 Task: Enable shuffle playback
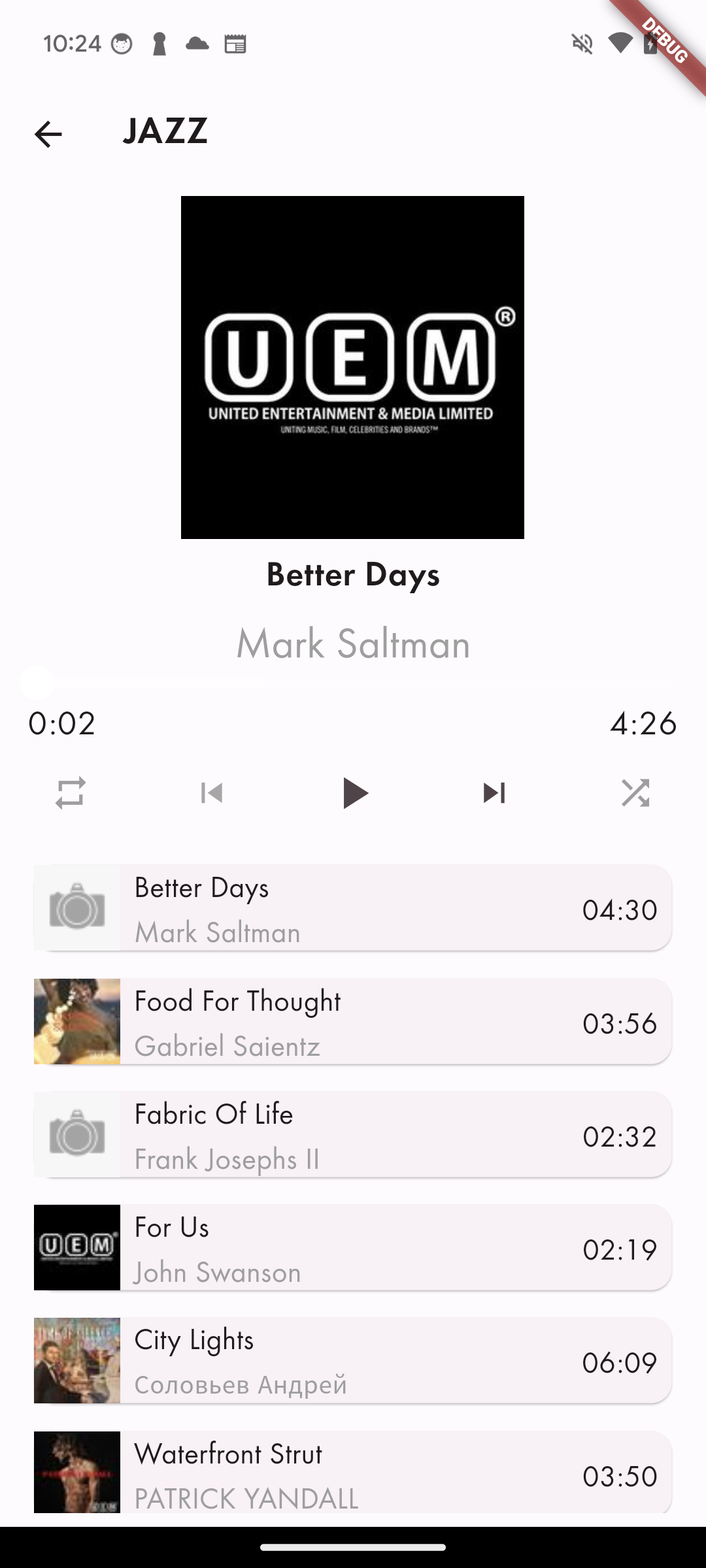pos(635,793)
